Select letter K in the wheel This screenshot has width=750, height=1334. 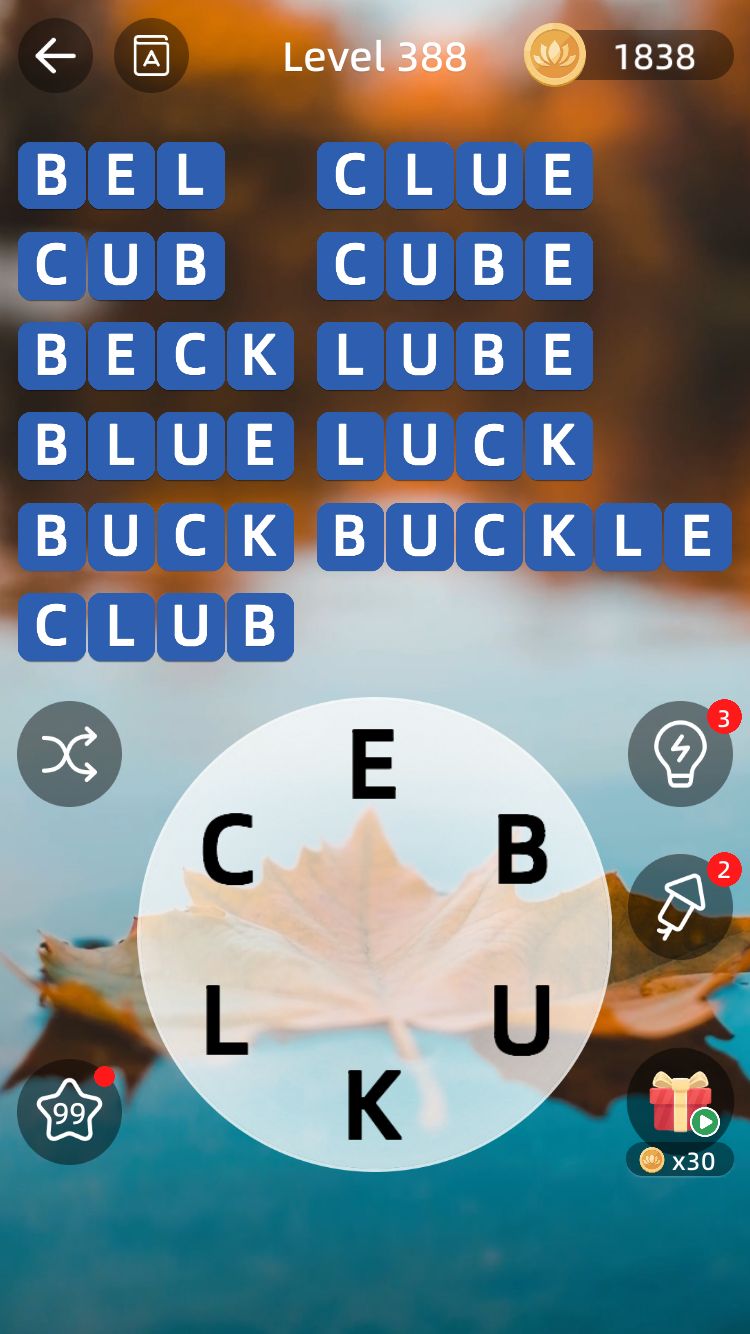pyautogui.click(x=373, y=1105)
